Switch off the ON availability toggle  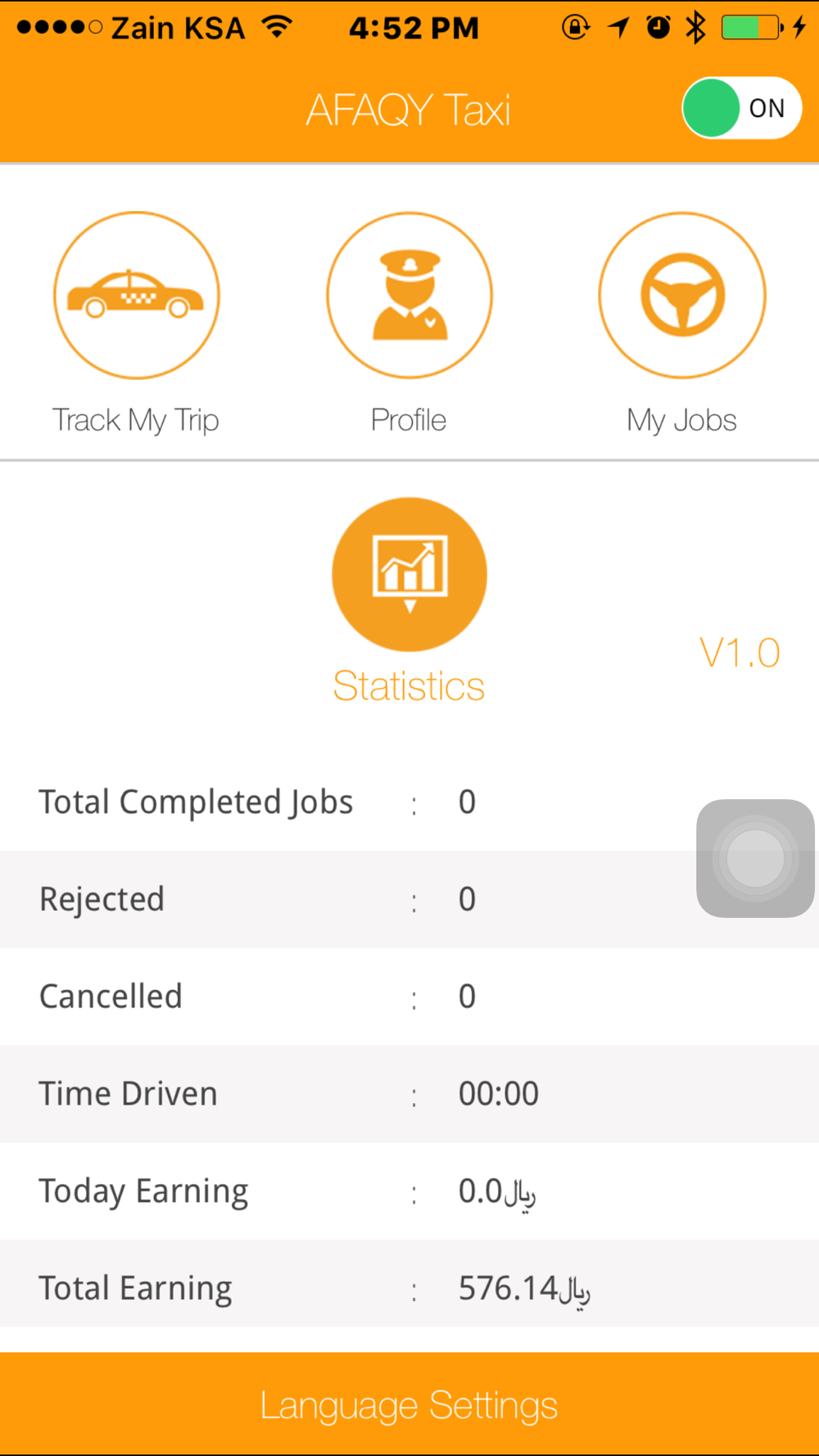742,108
